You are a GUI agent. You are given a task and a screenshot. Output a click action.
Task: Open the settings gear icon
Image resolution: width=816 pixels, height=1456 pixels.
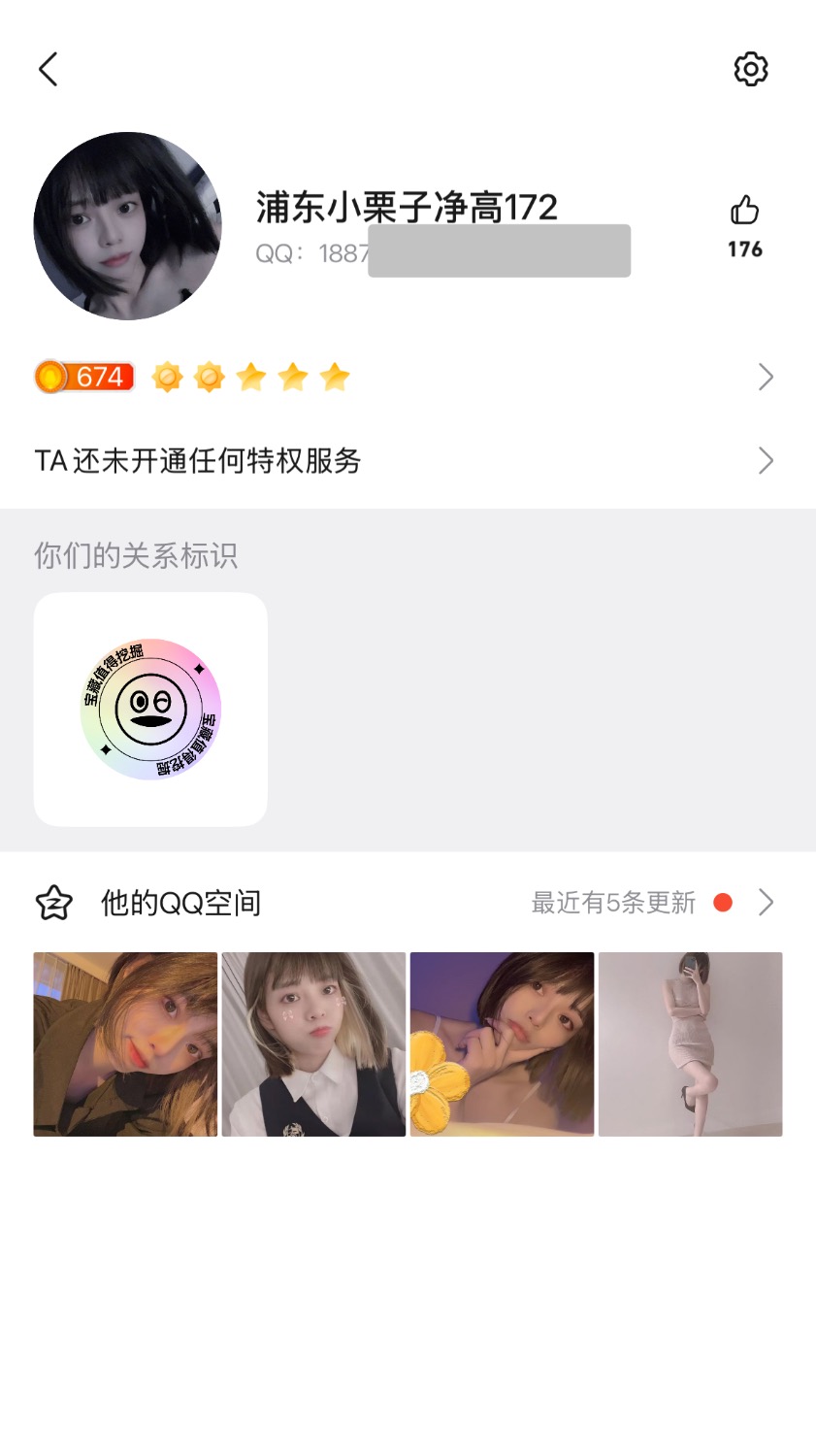tap(750, 69)
